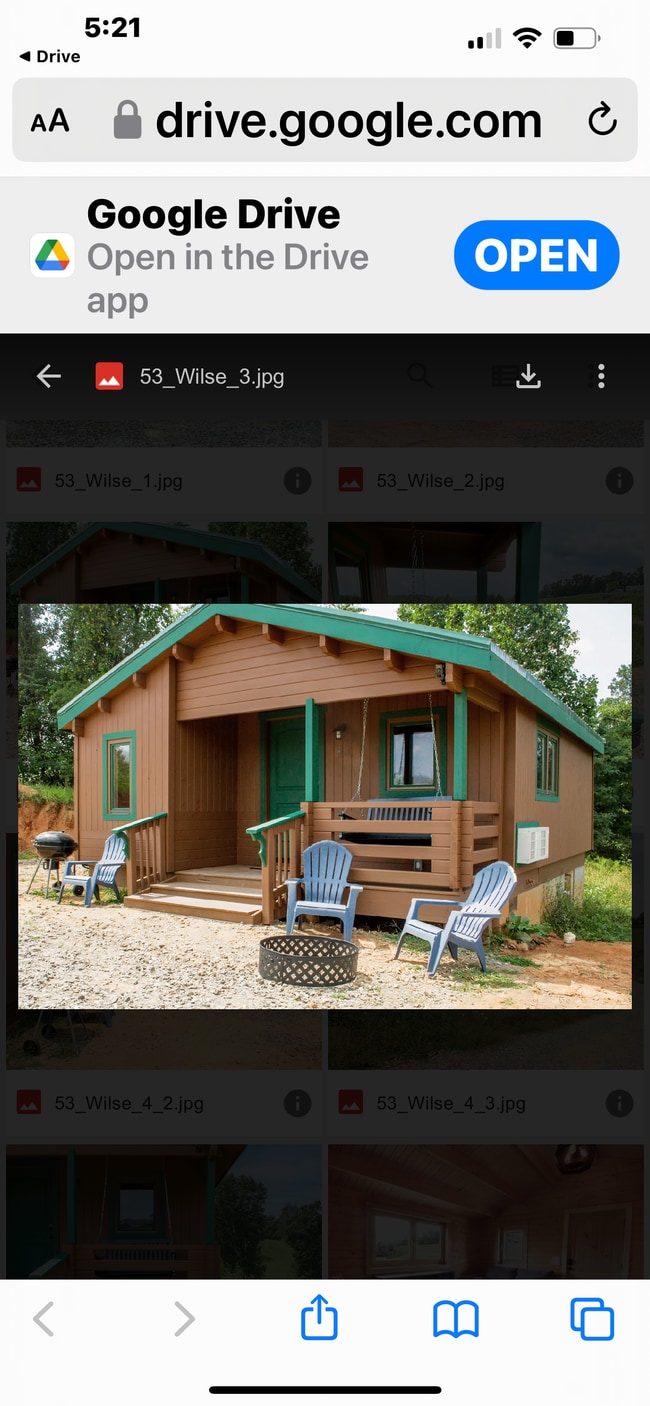Open Safari bookmarks
Image resolution: width=650 pixels, height=1406 pixels.
pos(456,1319)
